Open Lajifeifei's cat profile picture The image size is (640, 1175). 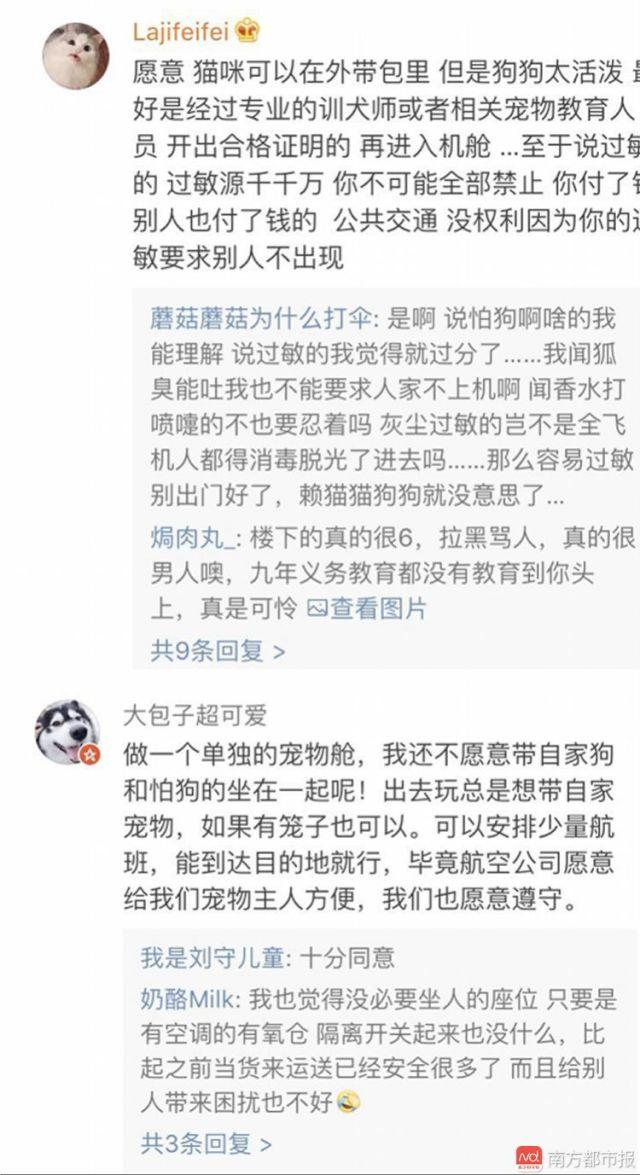pyautogui.click(x=76, y=56)
